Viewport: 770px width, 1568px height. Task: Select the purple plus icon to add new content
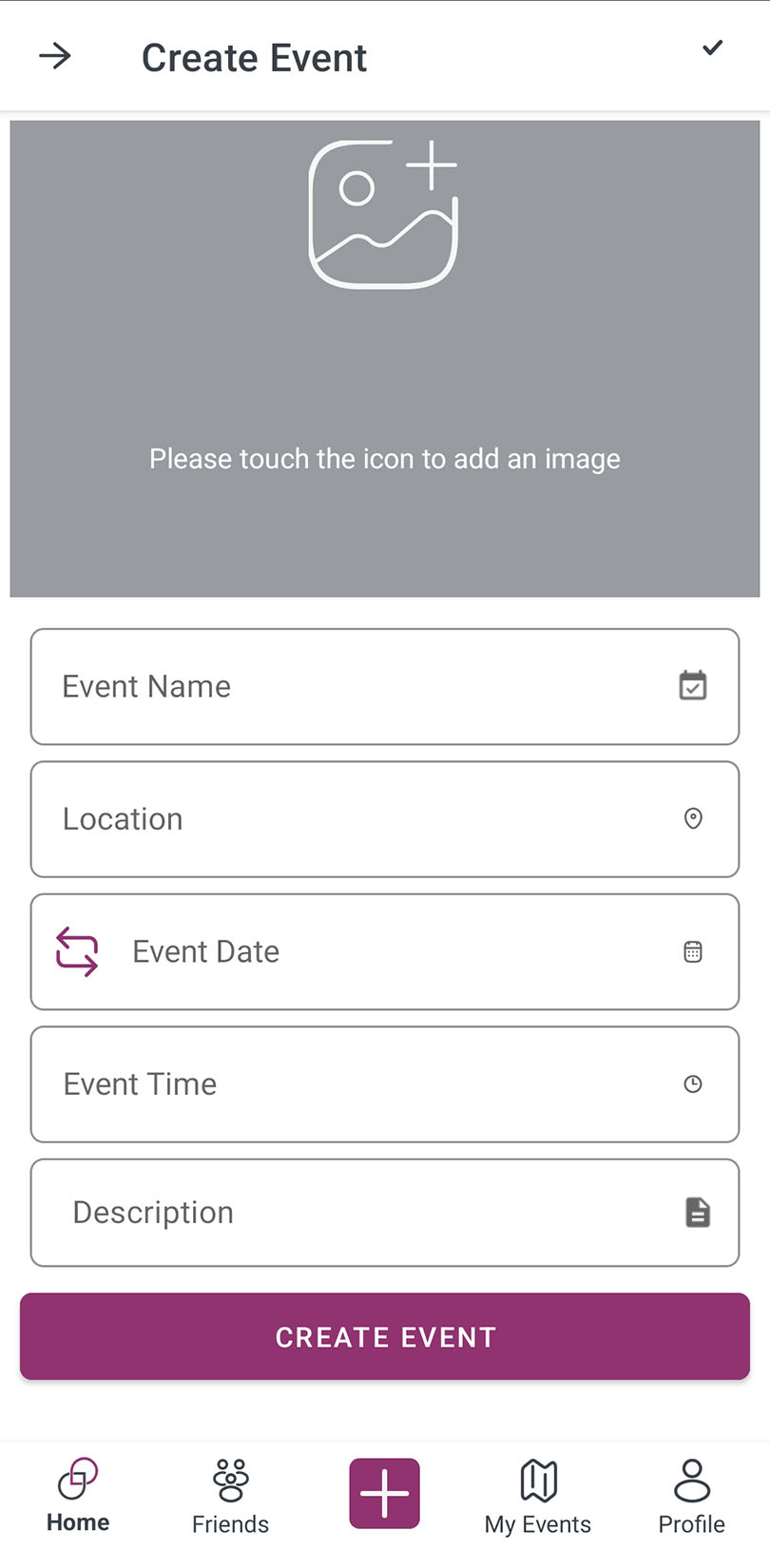[383, 1492]
